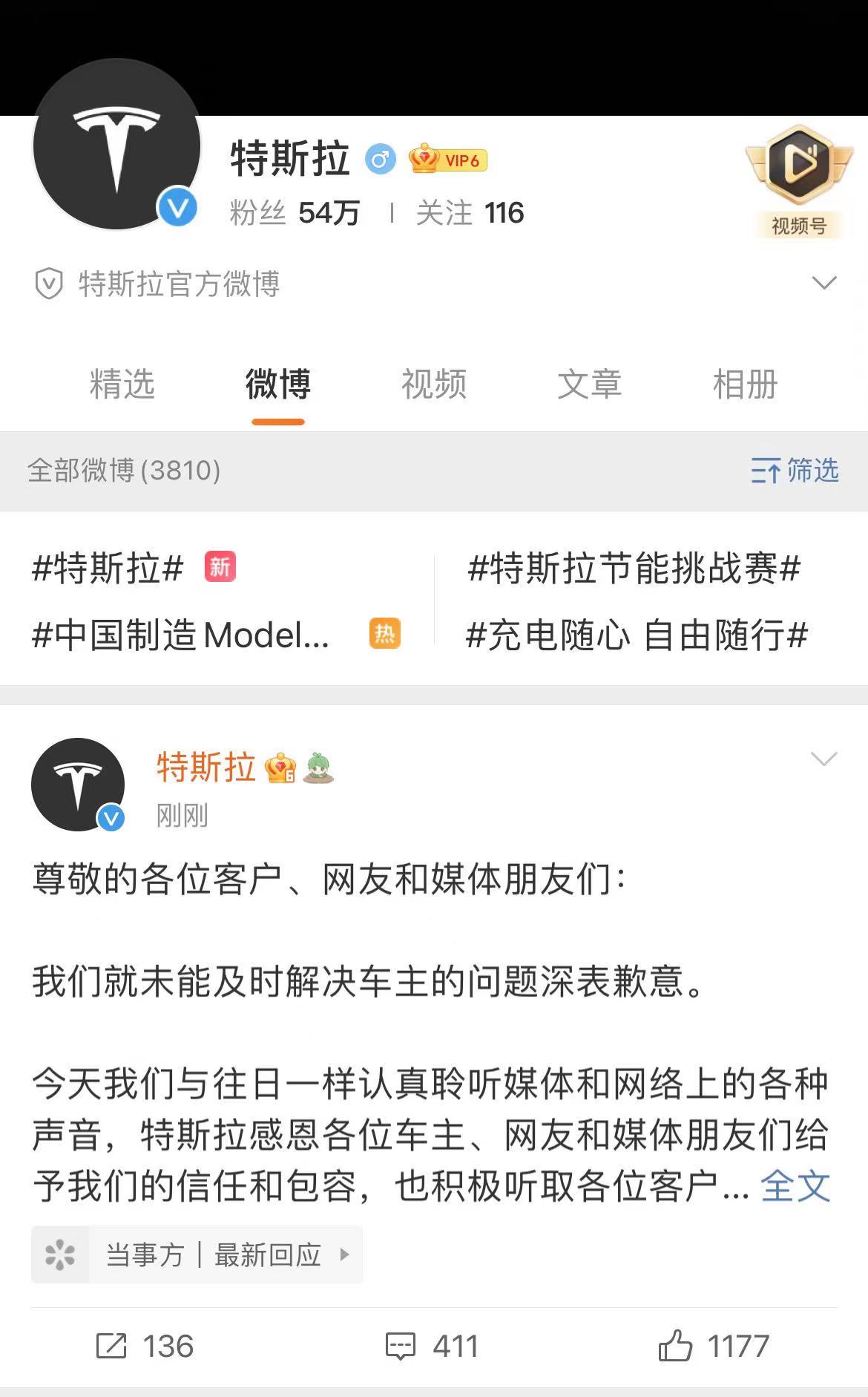Open comments with 411 replies
The width and height of the screenshot is (868, 1397).
point(432,1346)
